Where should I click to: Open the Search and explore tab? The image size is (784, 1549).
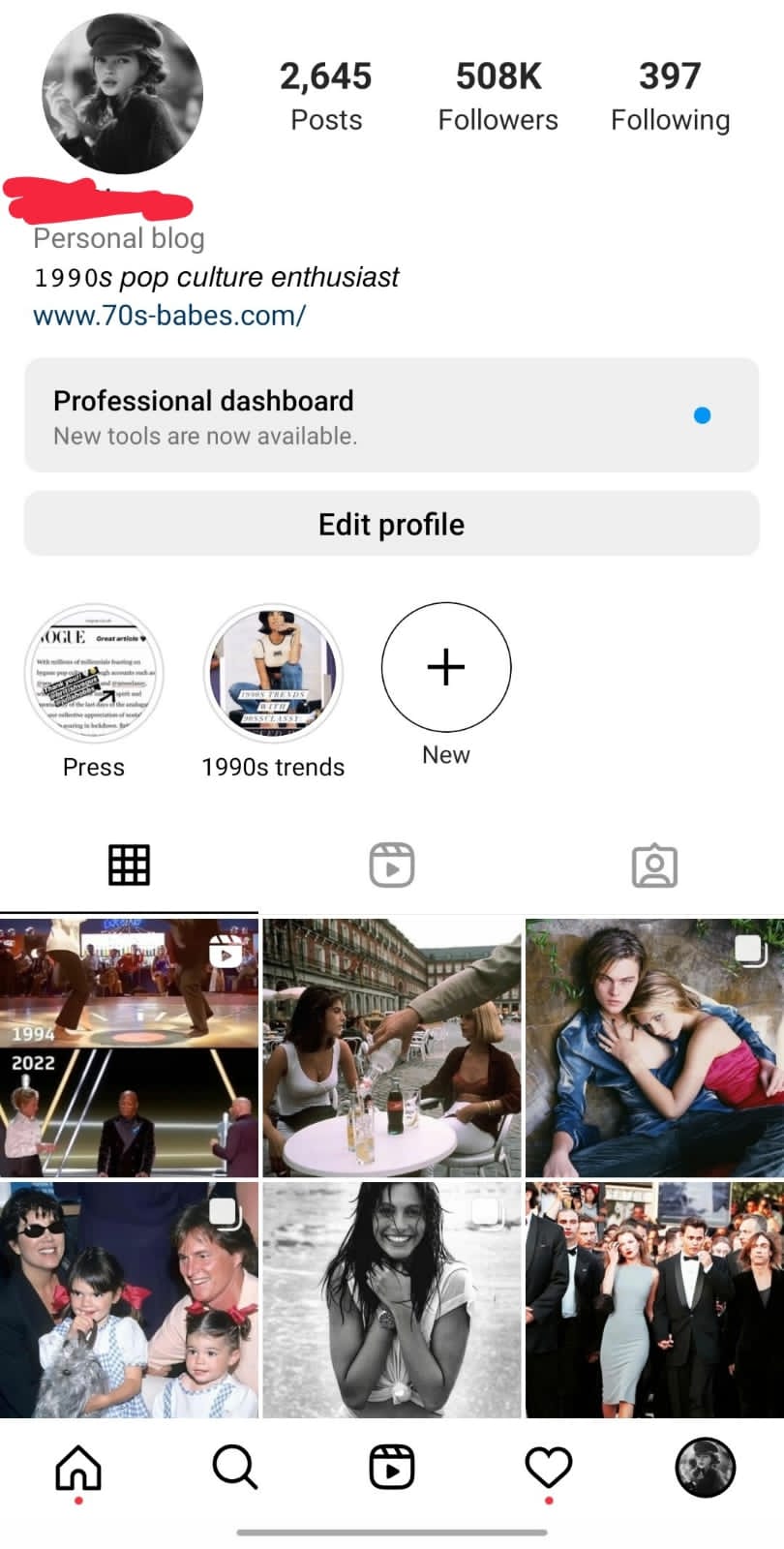(234, 1467)
